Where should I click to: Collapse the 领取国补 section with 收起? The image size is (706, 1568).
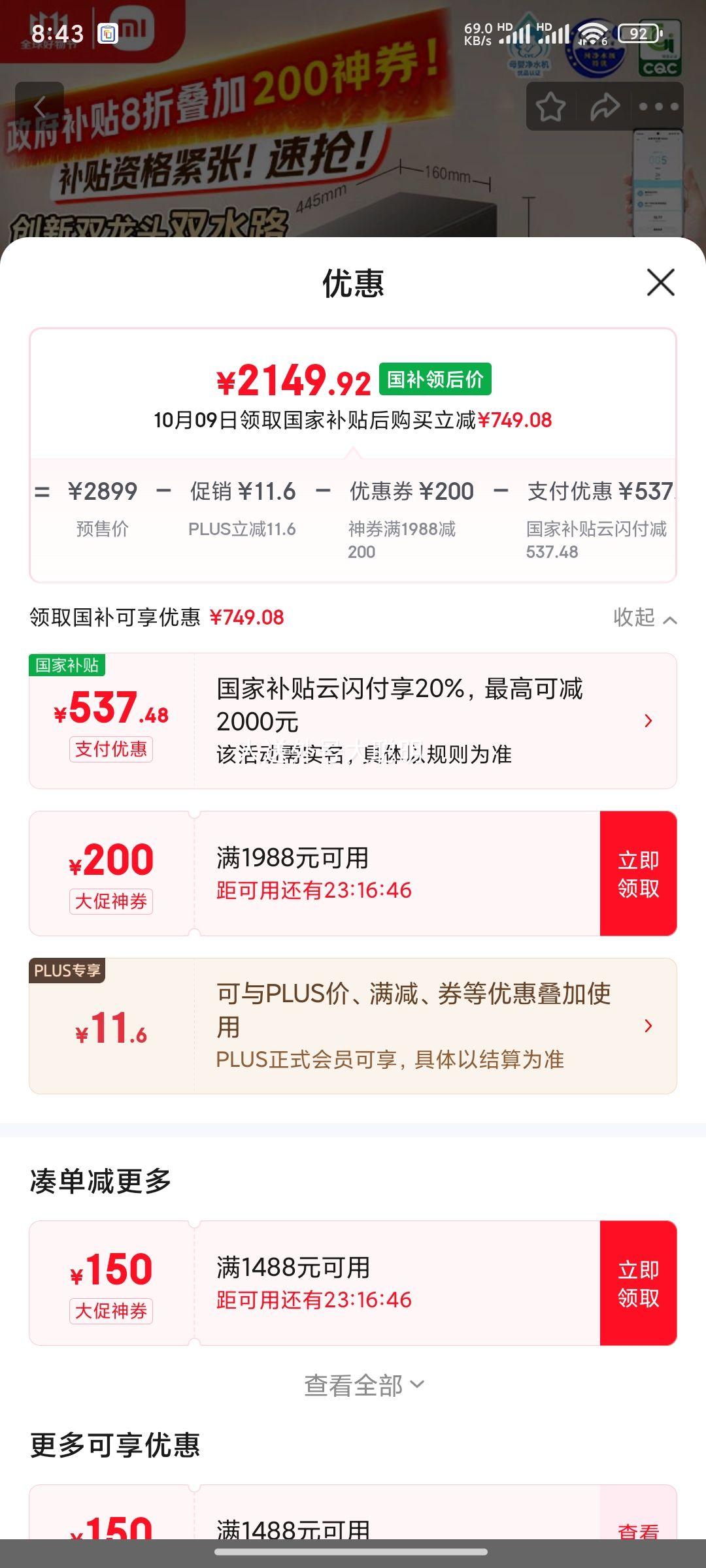pos(644,617)
